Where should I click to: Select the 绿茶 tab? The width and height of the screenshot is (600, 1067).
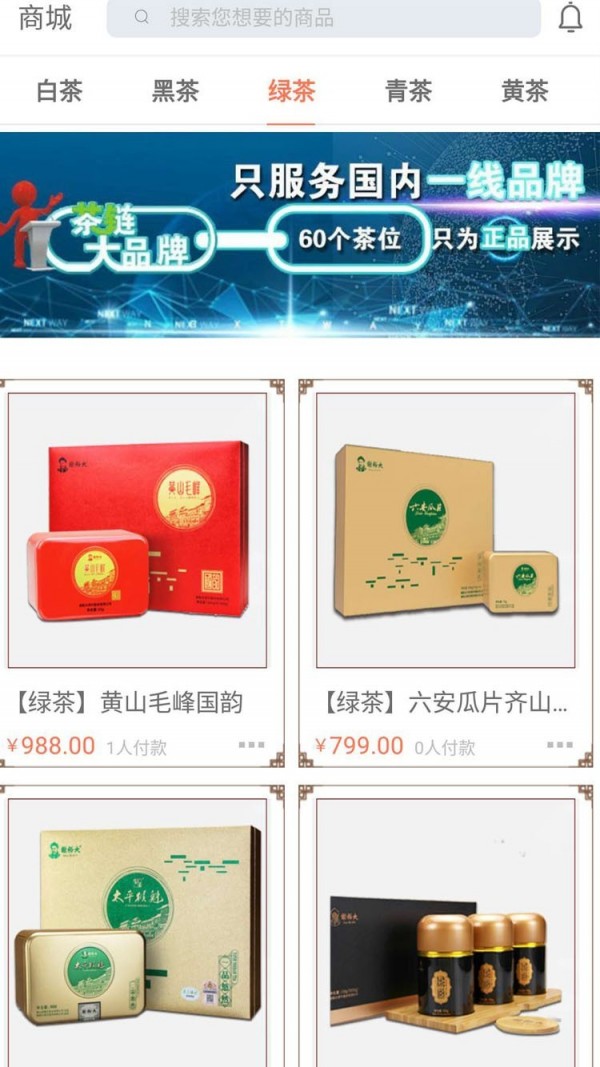pyautogui.click(x=291, y=92)
